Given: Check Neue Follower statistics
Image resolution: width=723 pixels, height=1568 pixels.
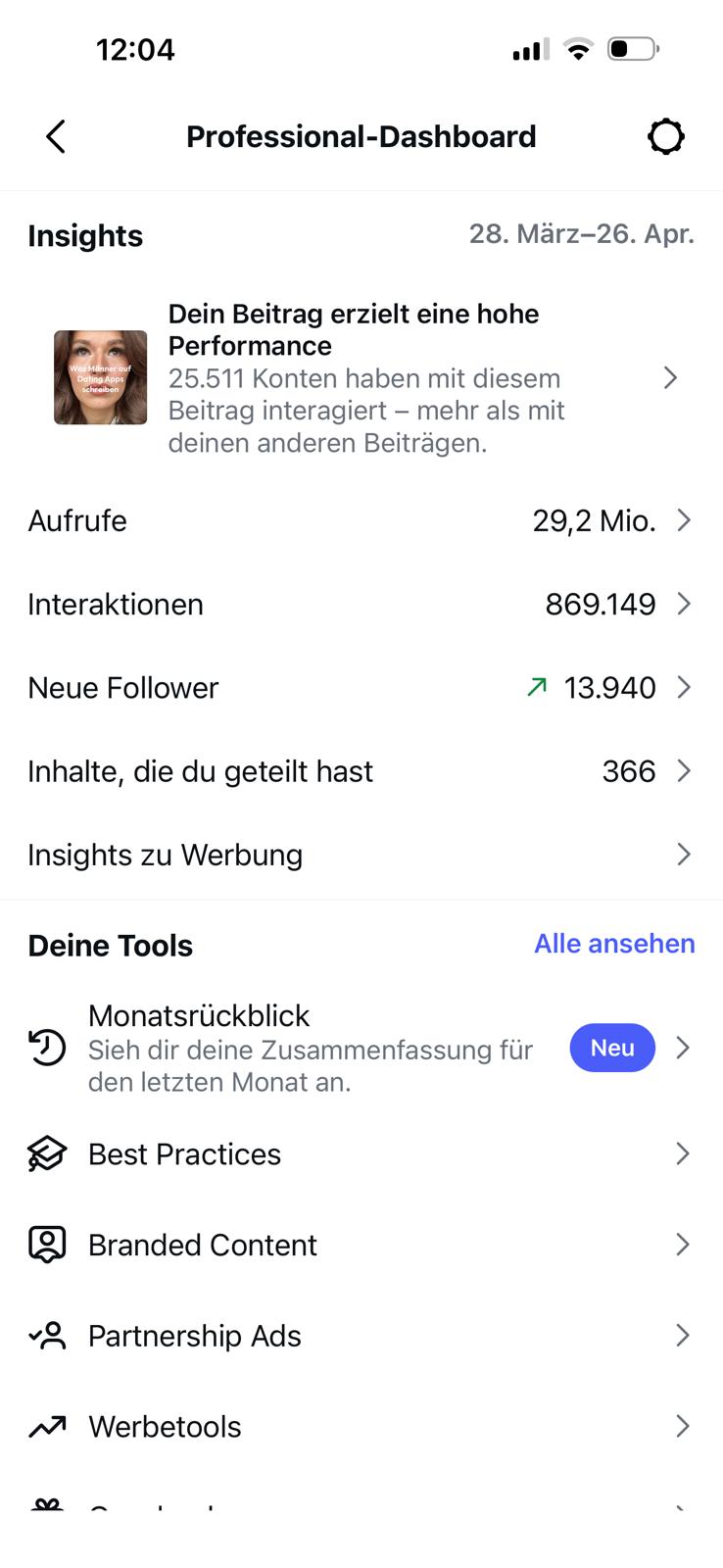Looking at the screenshot, I should click(361, 687).
